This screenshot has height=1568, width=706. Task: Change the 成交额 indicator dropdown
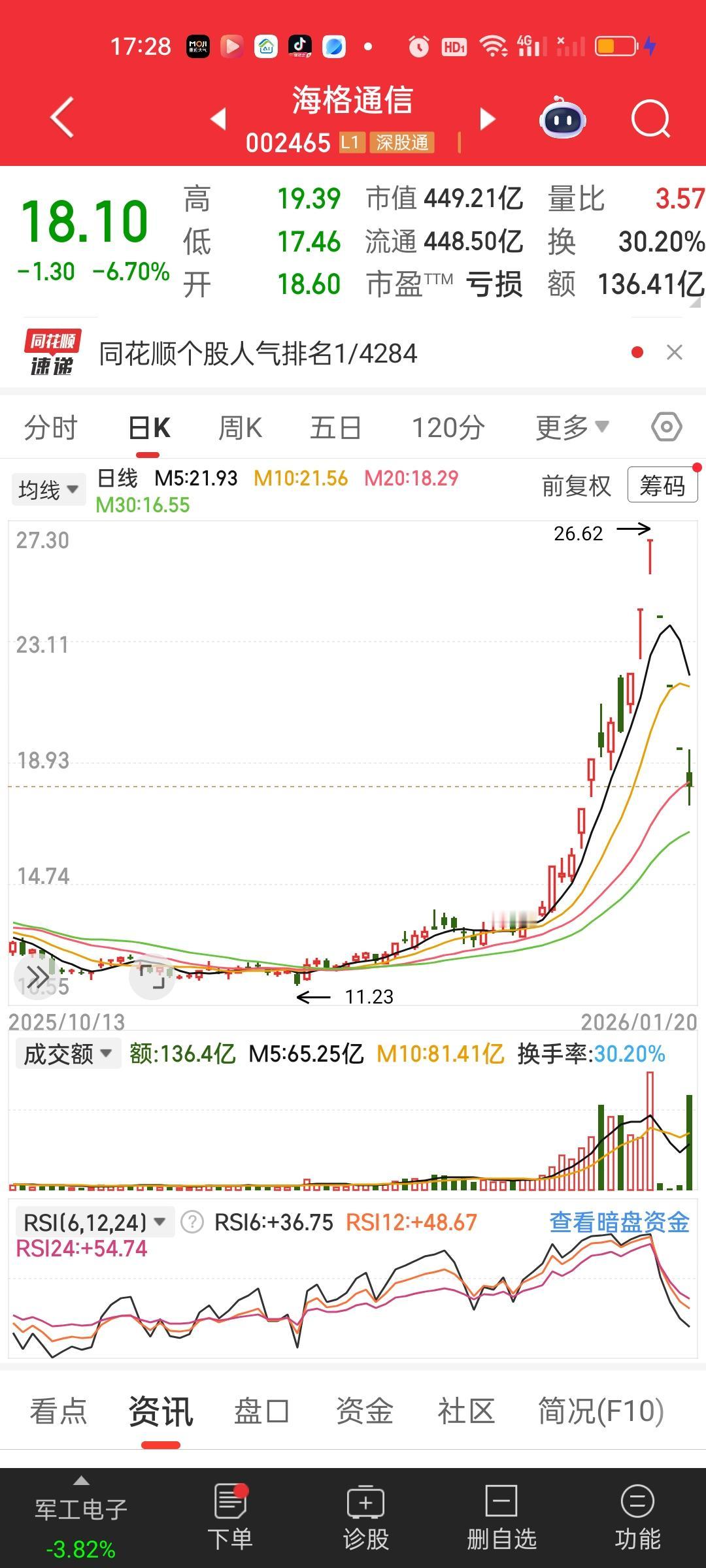(68, 1054)
